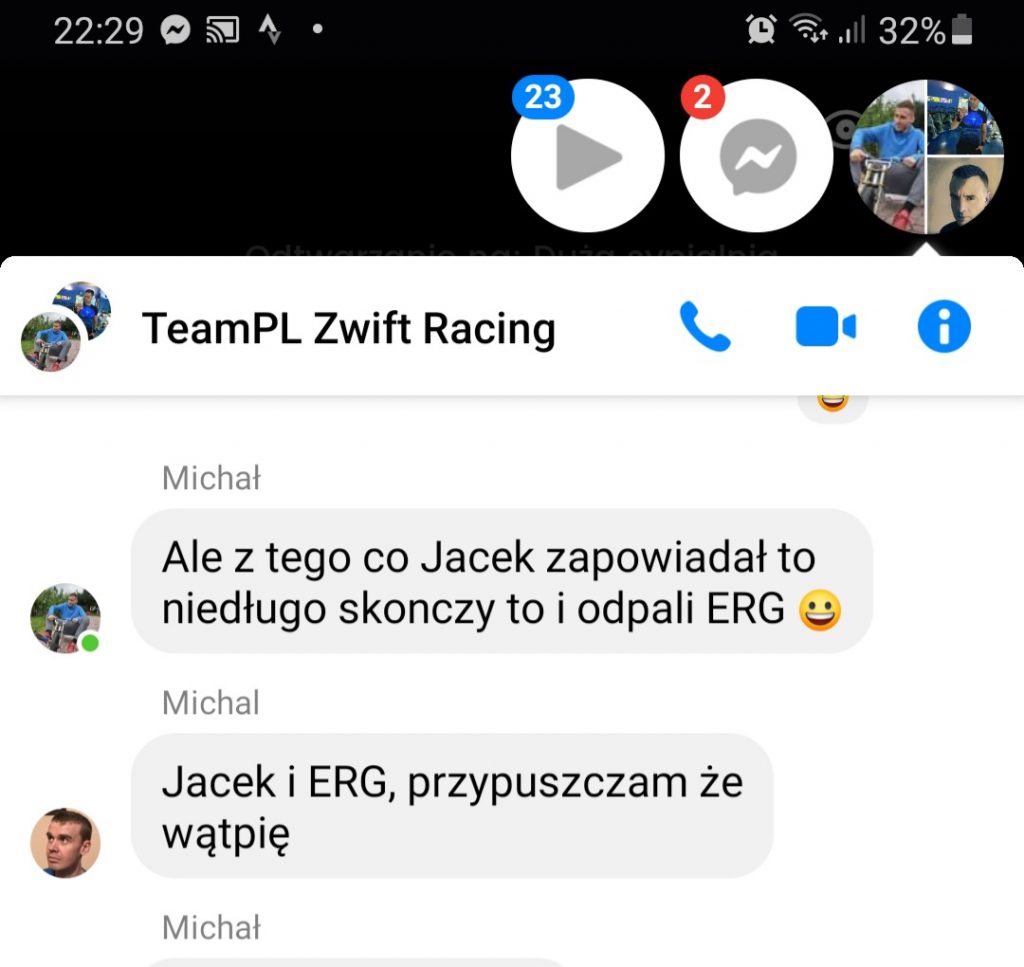Screen dimensions: 1024x967
Task: Open Michał's avatar next to the ERG message
Action: (x=65, y=618)
